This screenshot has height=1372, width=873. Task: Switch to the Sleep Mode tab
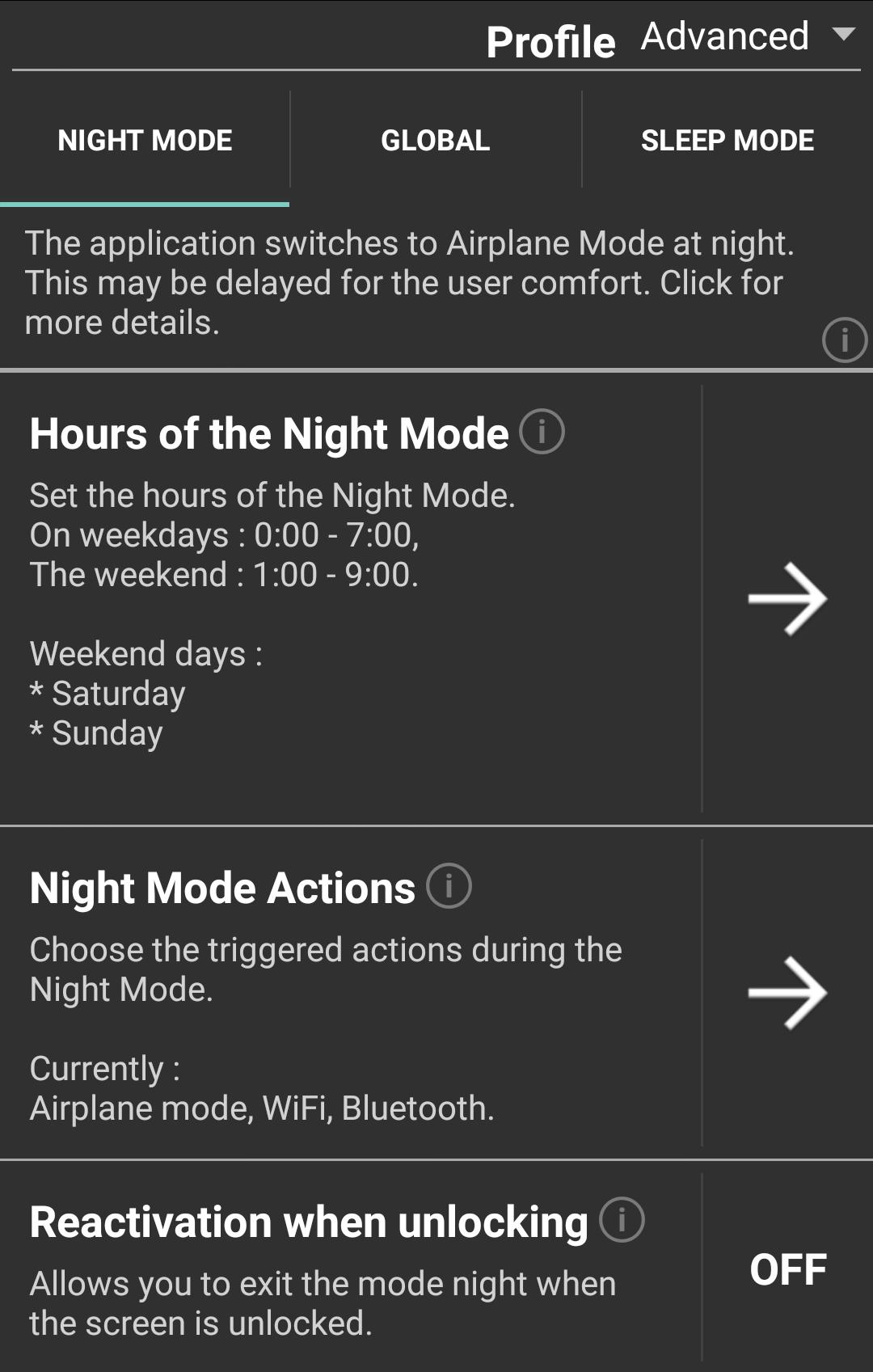[x=727, y=141]
